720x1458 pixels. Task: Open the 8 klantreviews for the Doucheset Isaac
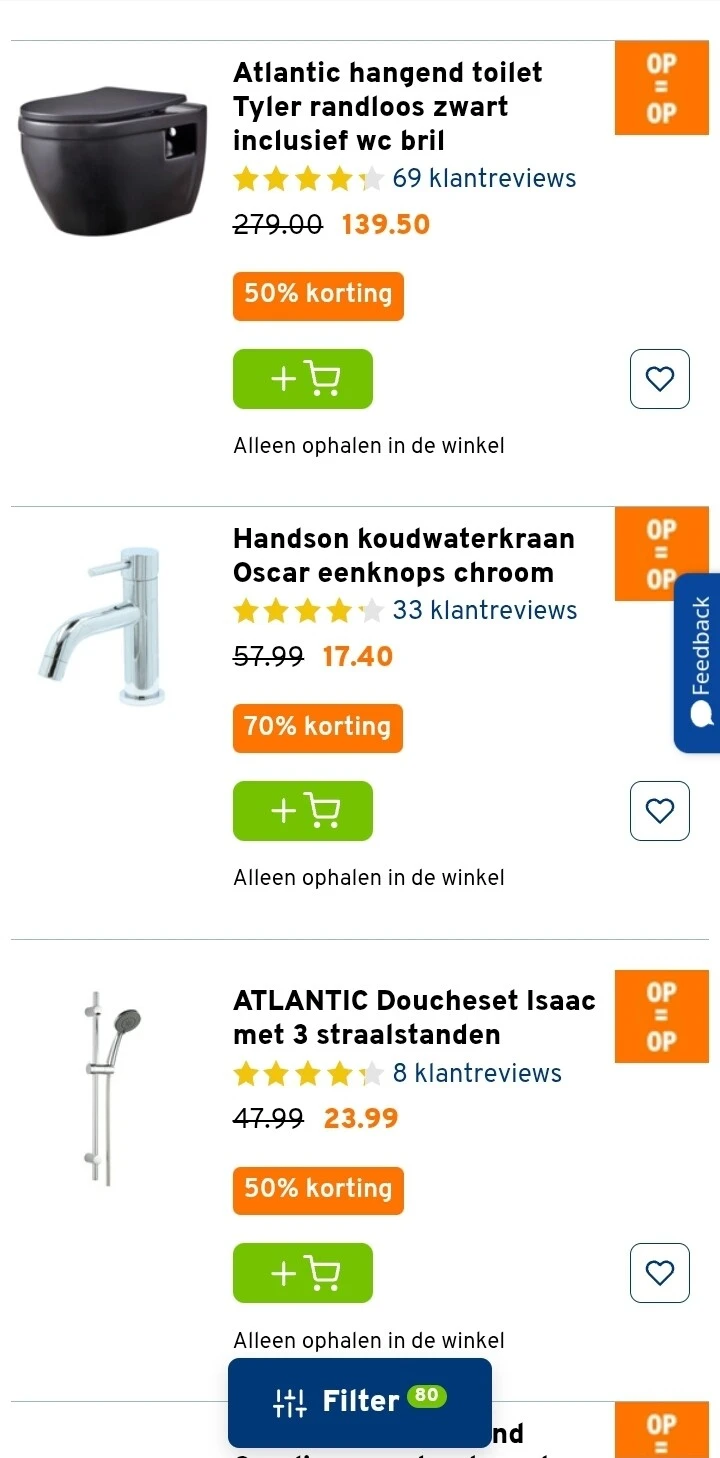point(477,1073)
